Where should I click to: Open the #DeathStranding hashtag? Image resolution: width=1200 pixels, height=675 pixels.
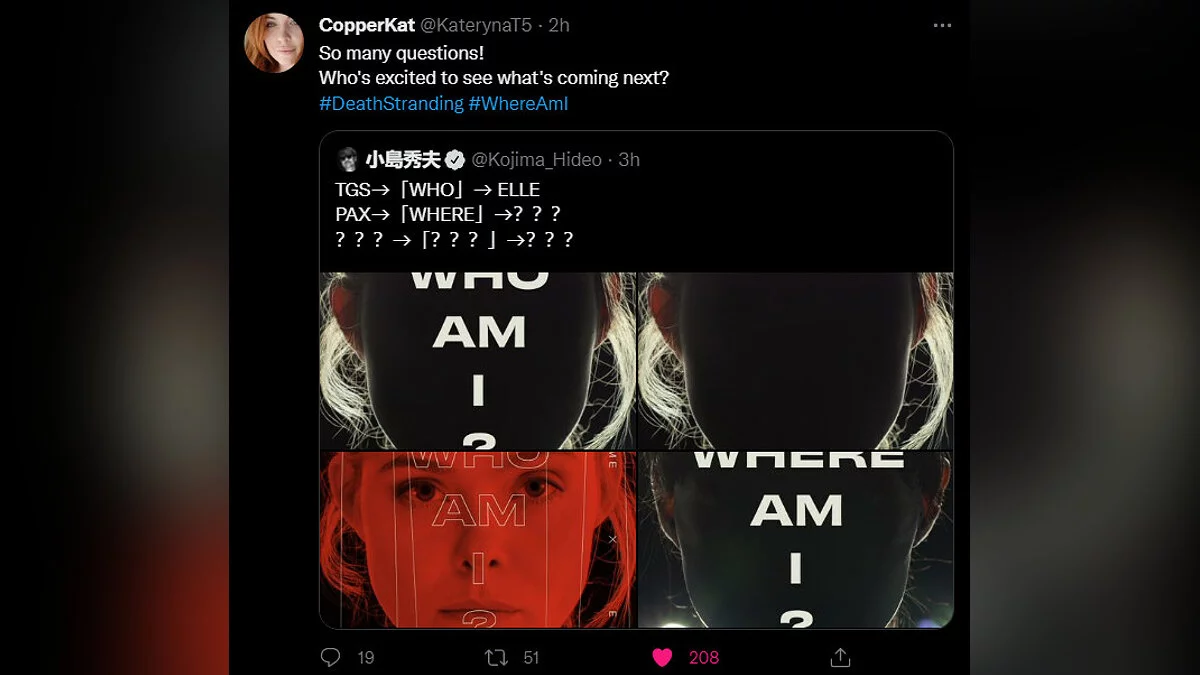391,103
